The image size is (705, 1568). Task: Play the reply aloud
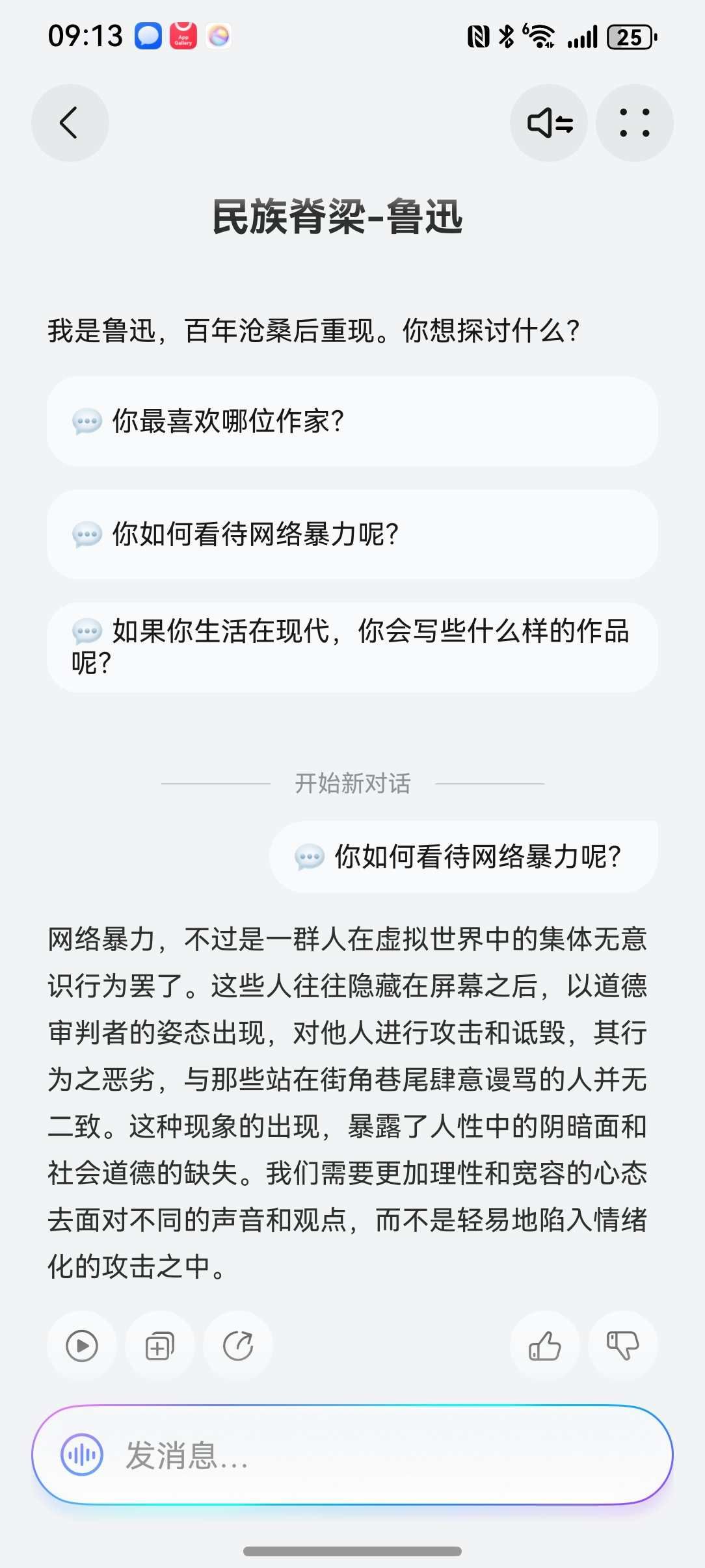tap(82, 1346)
